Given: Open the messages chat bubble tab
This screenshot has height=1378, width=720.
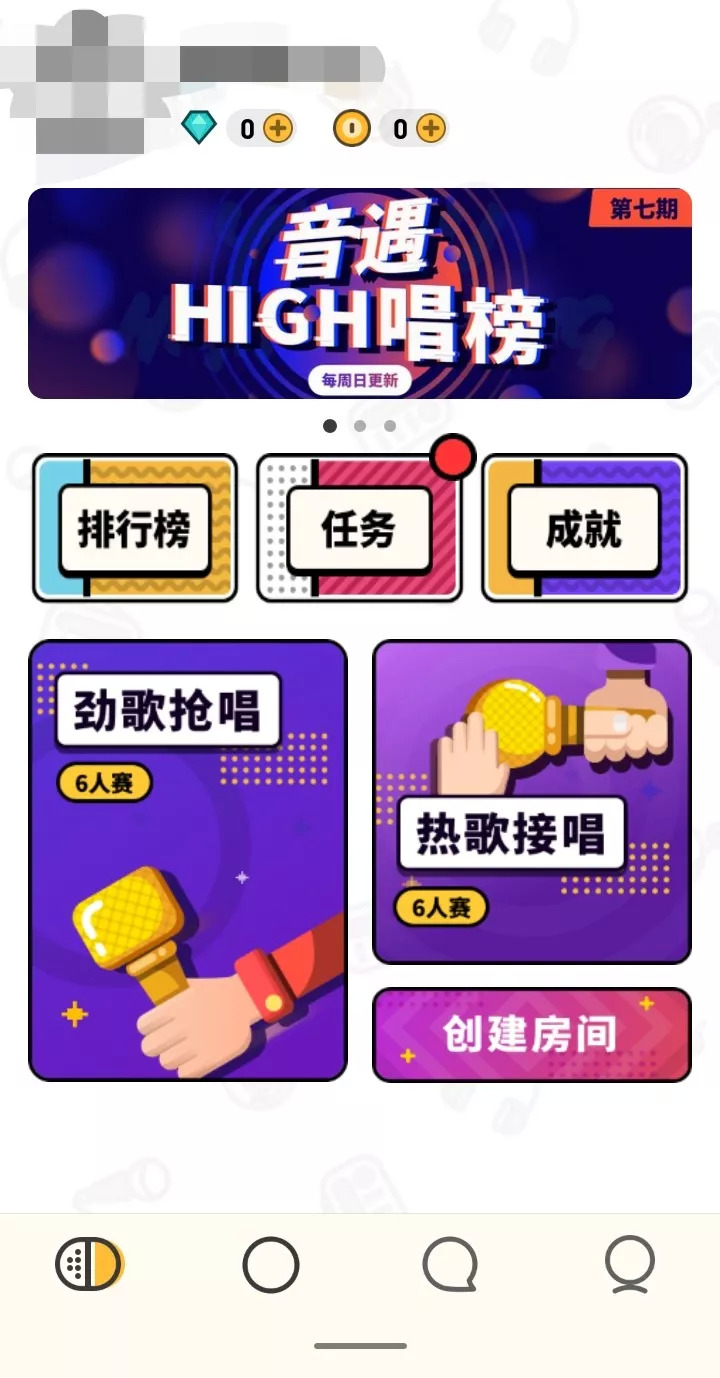Looking at the screenshot, I should point(449,1265).
